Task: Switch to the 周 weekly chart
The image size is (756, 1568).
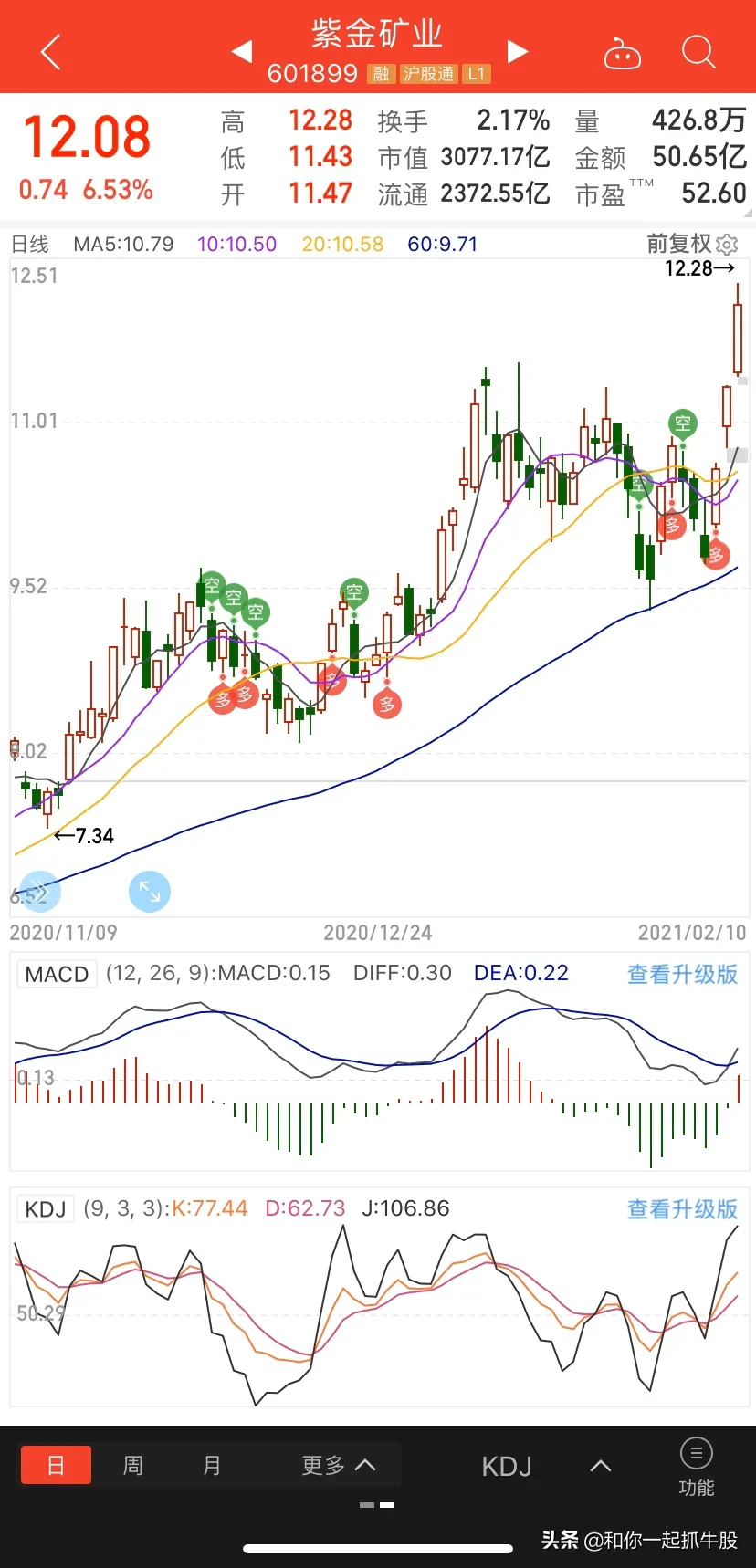Action: [x=133, y=1465]
